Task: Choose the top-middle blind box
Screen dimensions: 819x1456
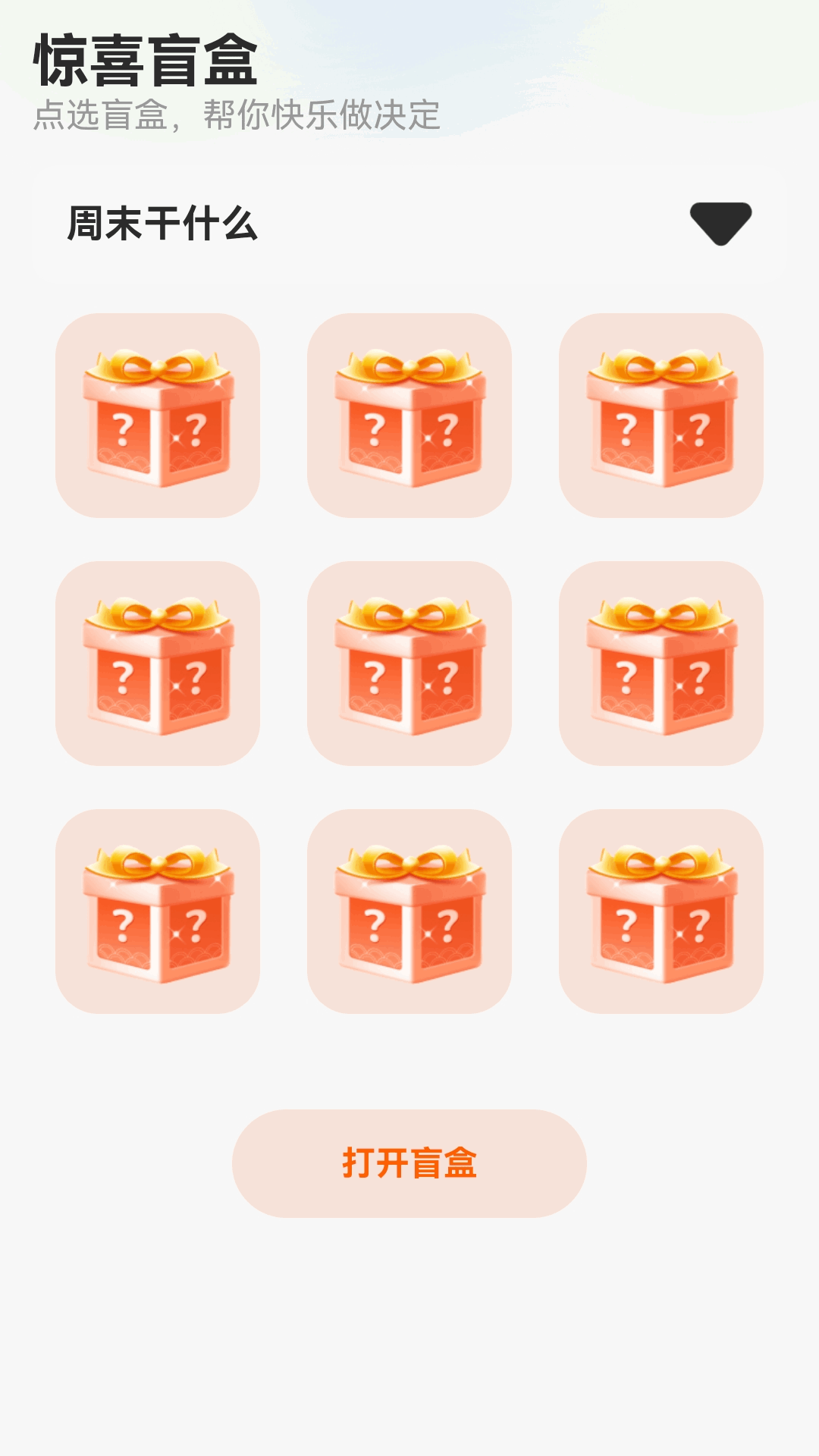Action: (x=409, y=416)
